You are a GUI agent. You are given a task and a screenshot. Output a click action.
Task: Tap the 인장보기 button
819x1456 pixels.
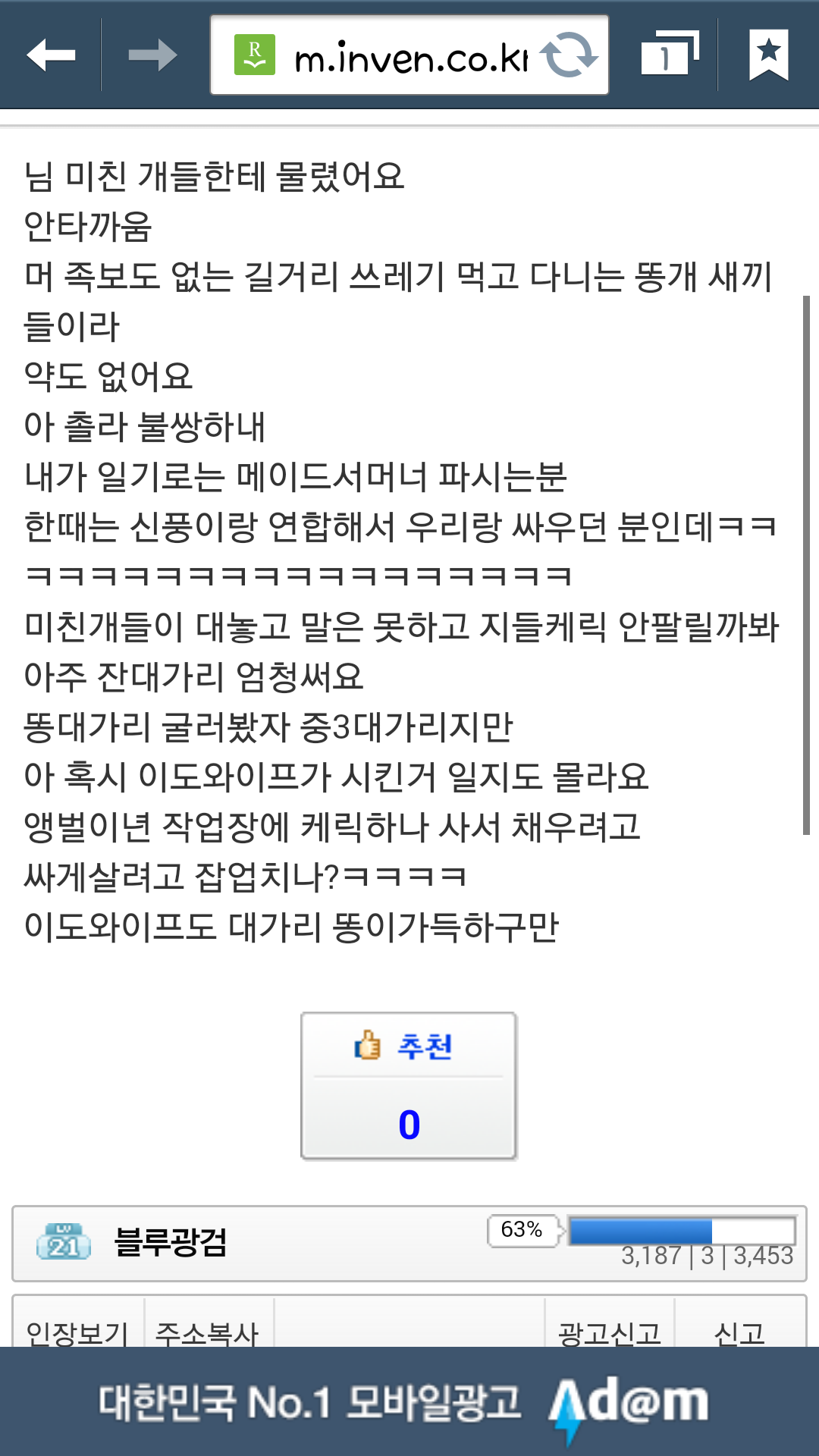point(77,1329)
